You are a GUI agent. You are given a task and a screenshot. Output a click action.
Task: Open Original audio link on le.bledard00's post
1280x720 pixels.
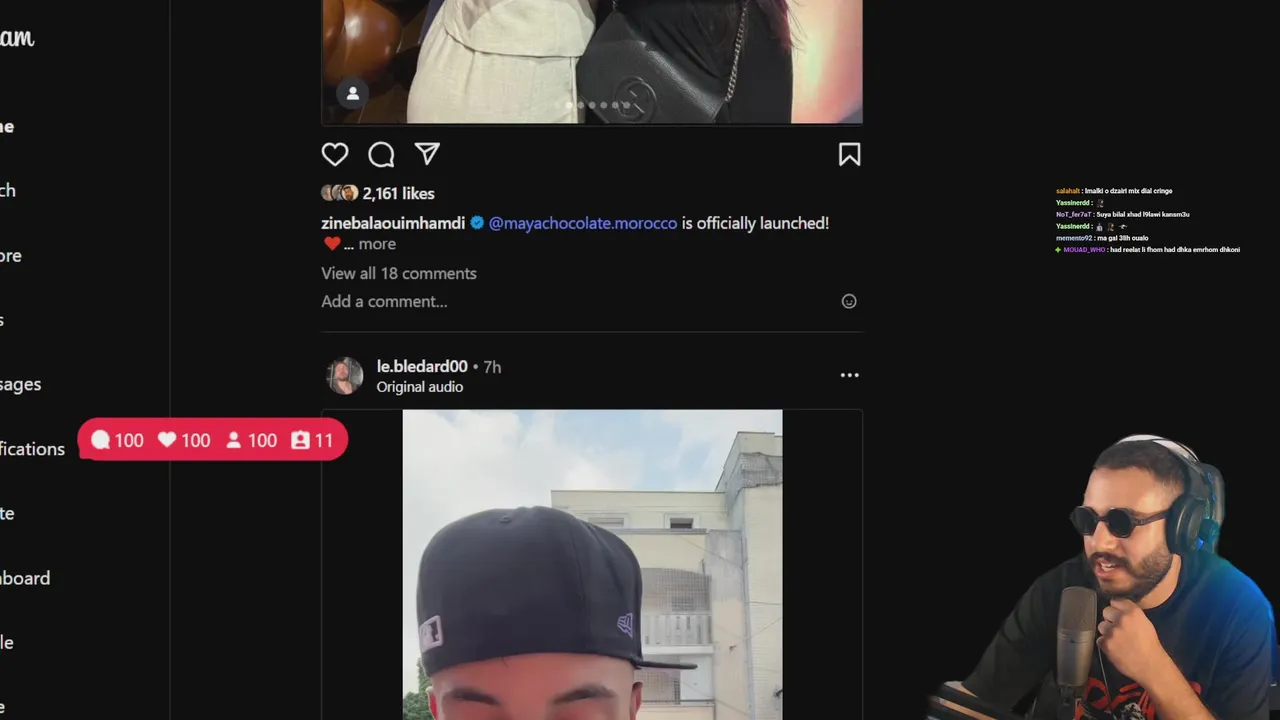click(419, 387)
